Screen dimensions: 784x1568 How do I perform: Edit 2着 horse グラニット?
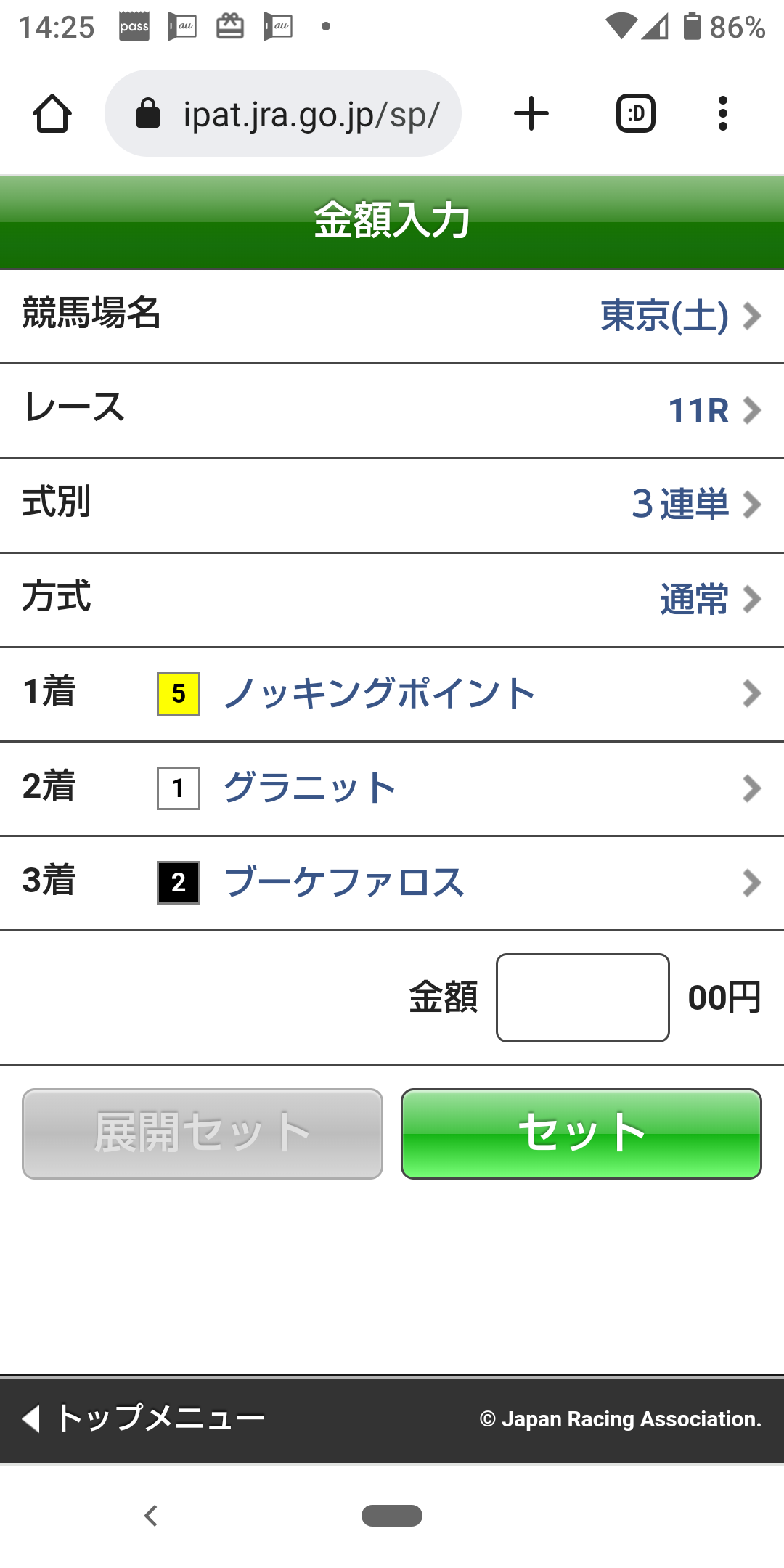click(x=392, y=788)
